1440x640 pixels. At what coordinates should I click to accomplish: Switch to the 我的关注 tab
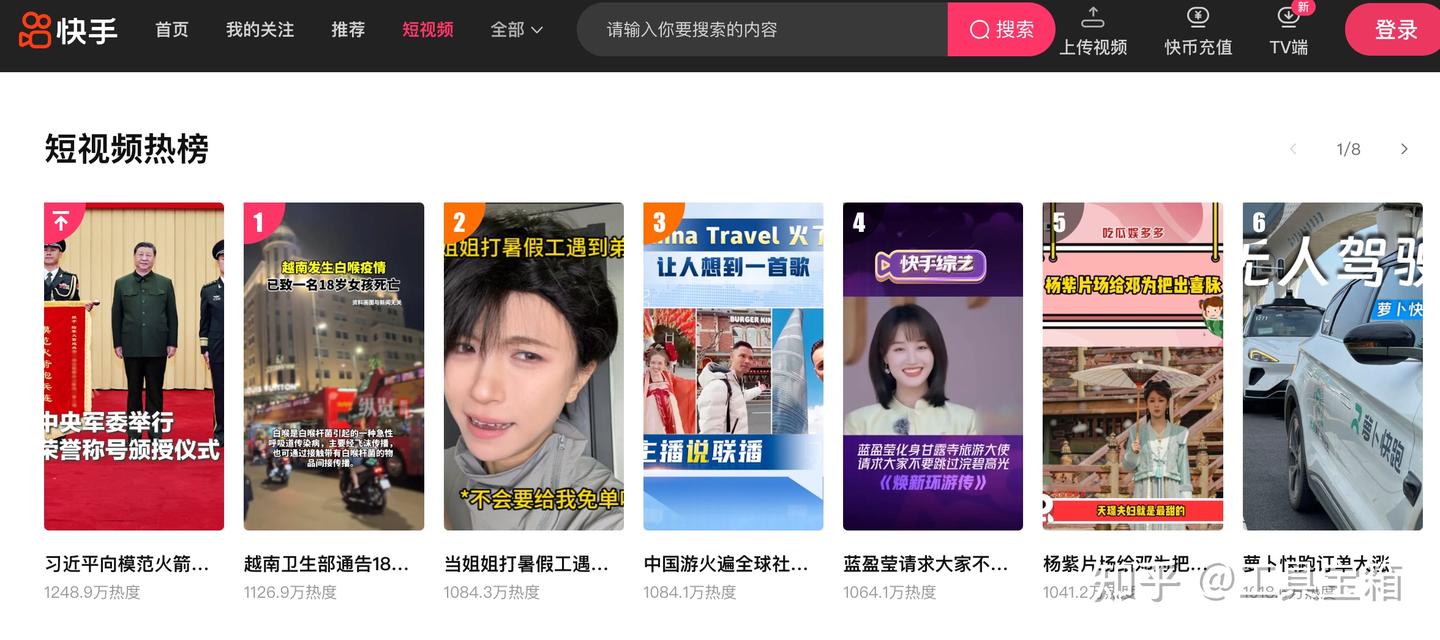tap(260, 30)
